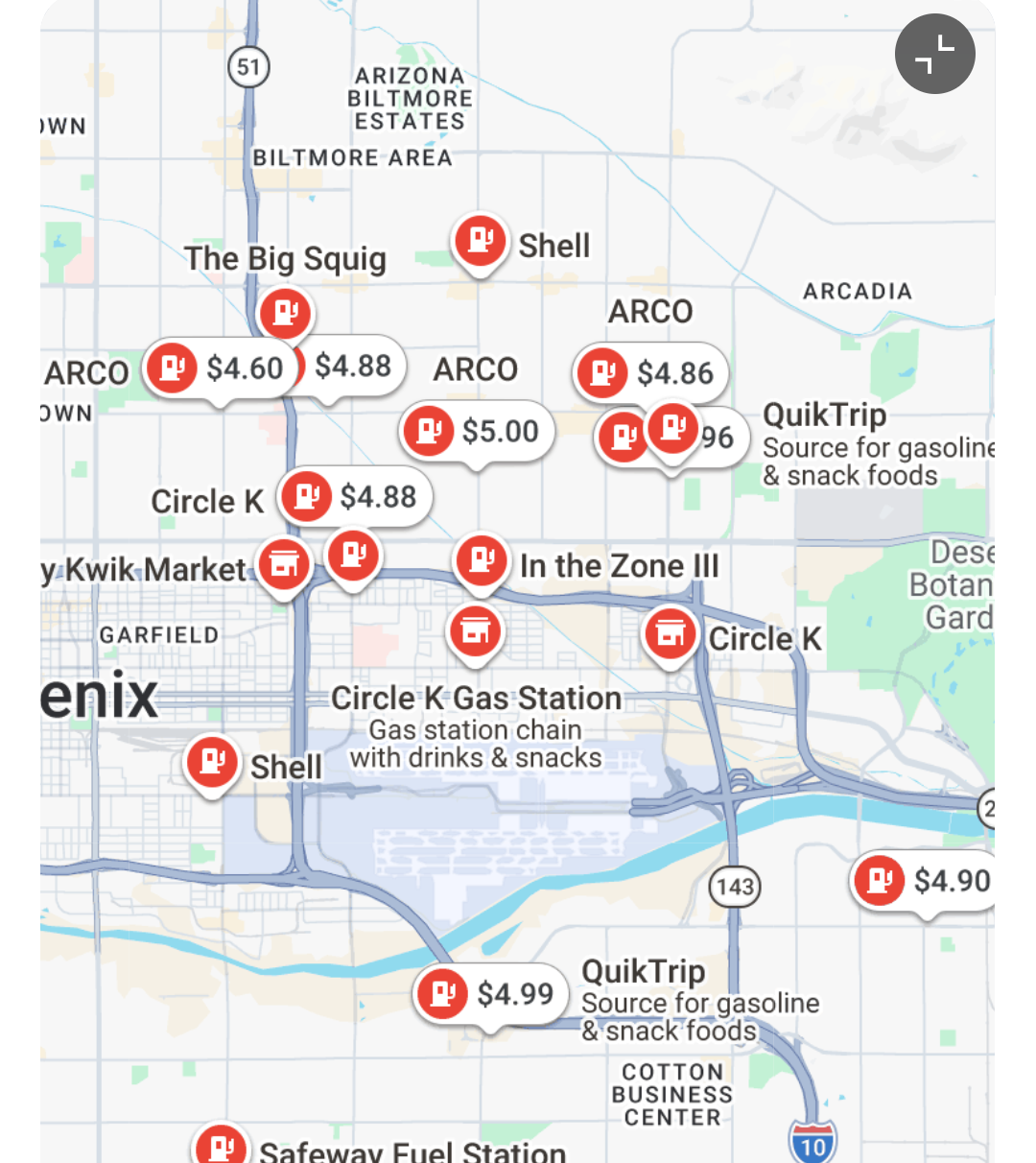Open the Safeway Fuel Station pin
This screenshot has height=1163, width=1036.
click(x=221, y=1146)
